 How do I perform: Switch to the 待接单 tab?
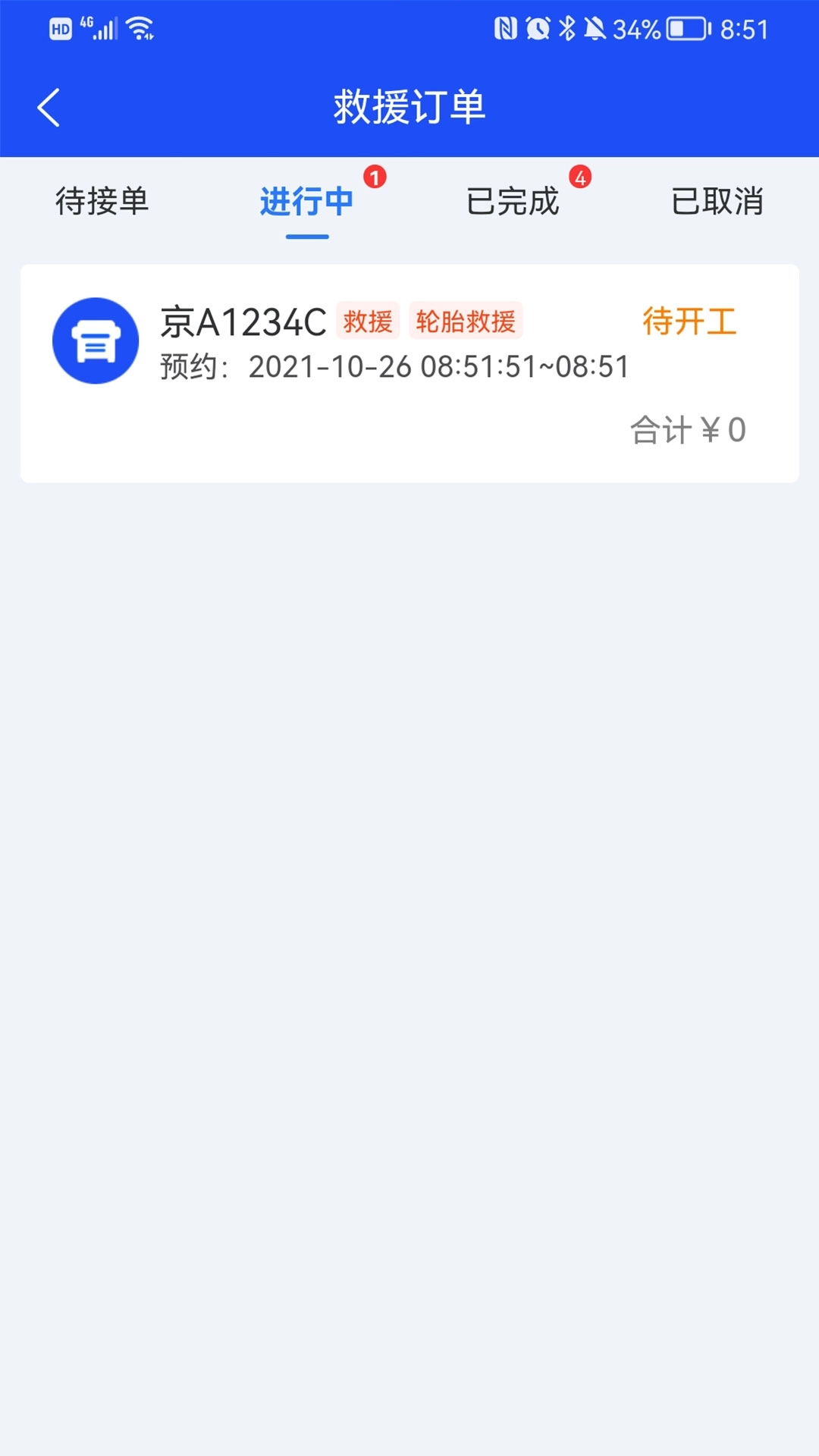pos(102,202)
